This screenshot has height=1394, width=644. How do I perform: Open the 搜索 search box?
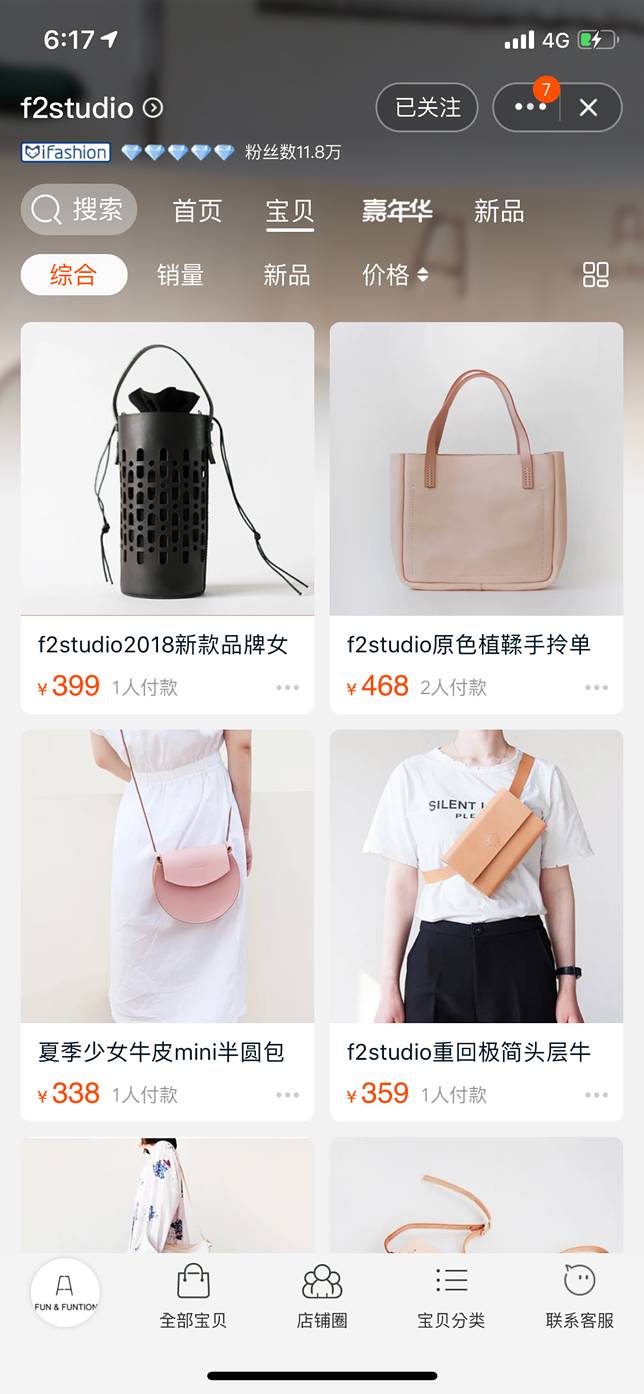coord(79,210)
